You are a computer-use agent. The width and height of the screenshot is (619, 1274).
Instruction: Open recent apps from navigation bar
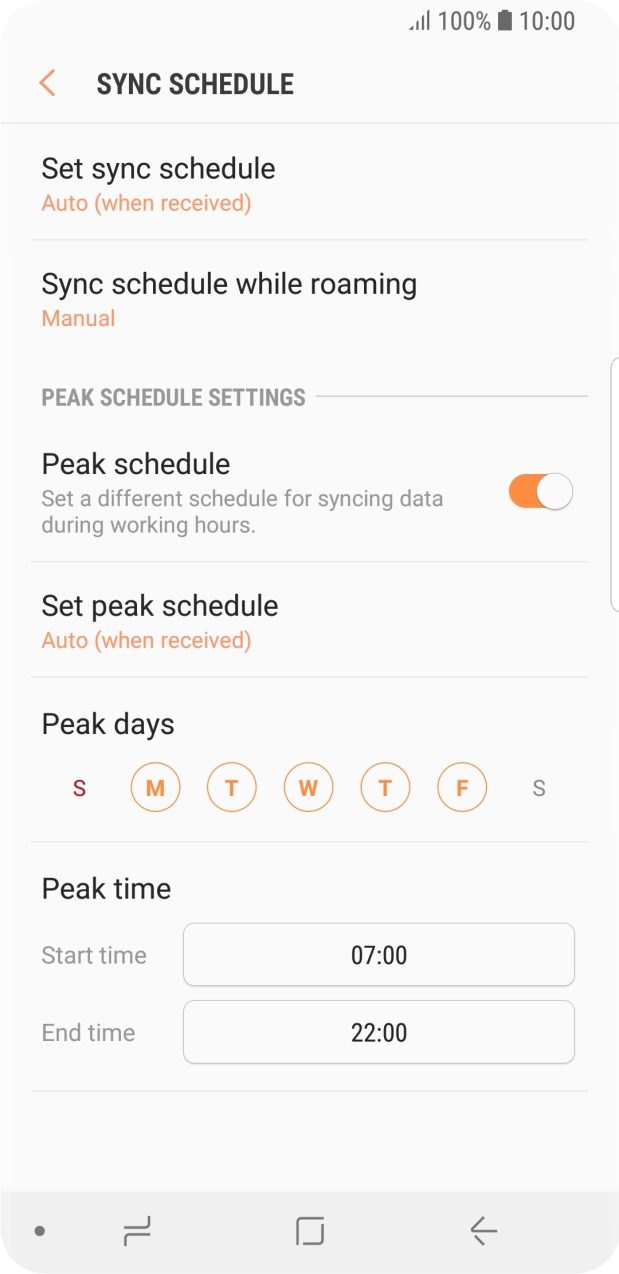137,1231
